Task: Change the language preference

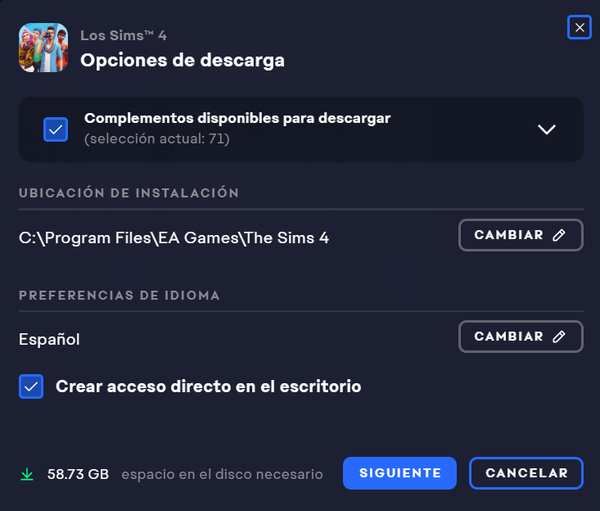Action: [520, 337]
